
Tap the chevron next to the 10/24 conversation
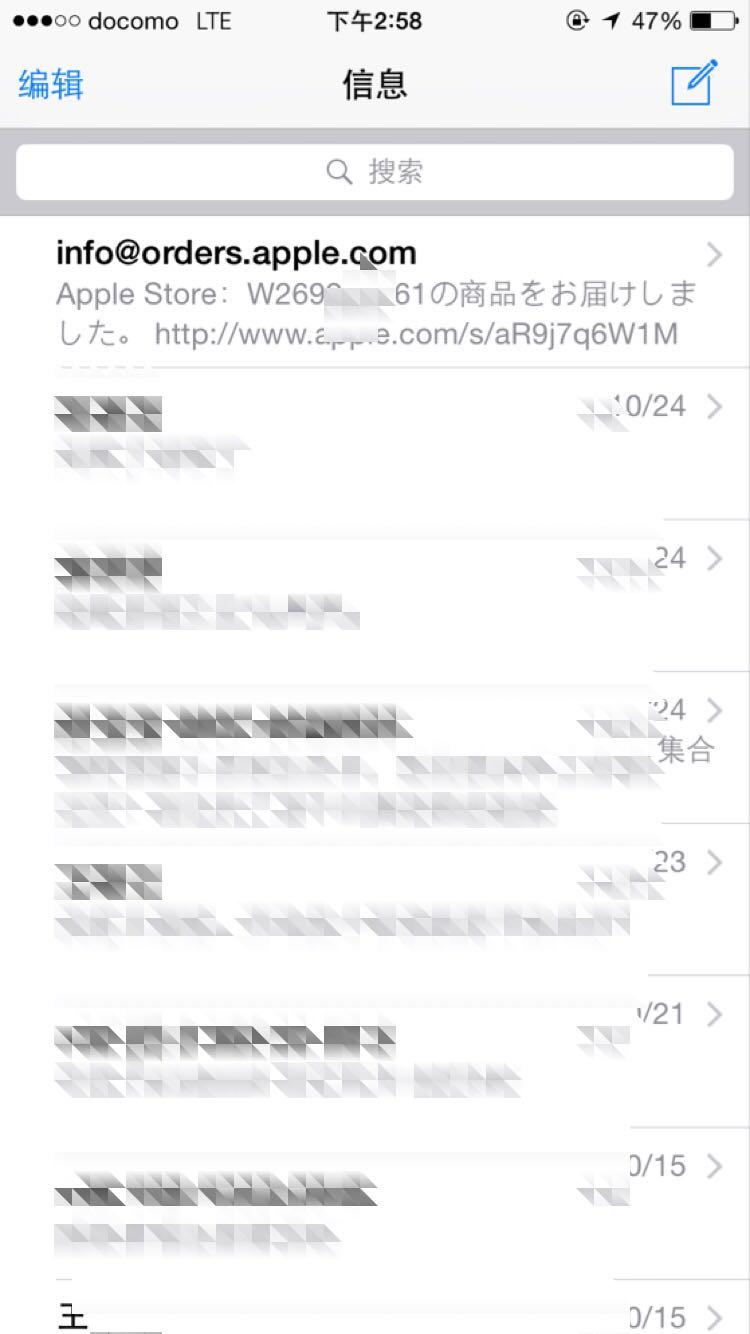pyautogui.click(x=714, y=407)
